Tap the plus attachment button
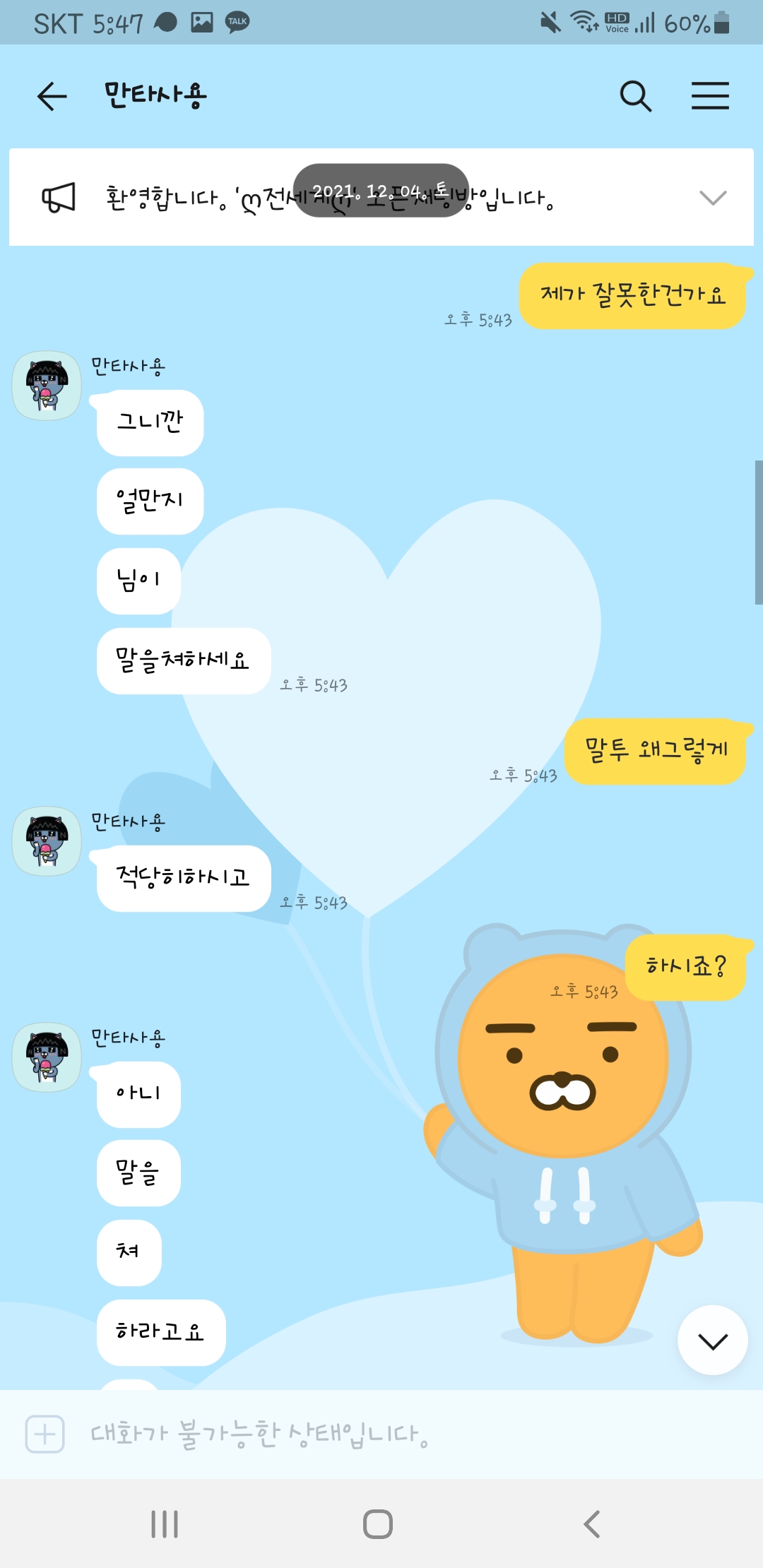This screenshot has width=763, height=1568. [45, 1434]
